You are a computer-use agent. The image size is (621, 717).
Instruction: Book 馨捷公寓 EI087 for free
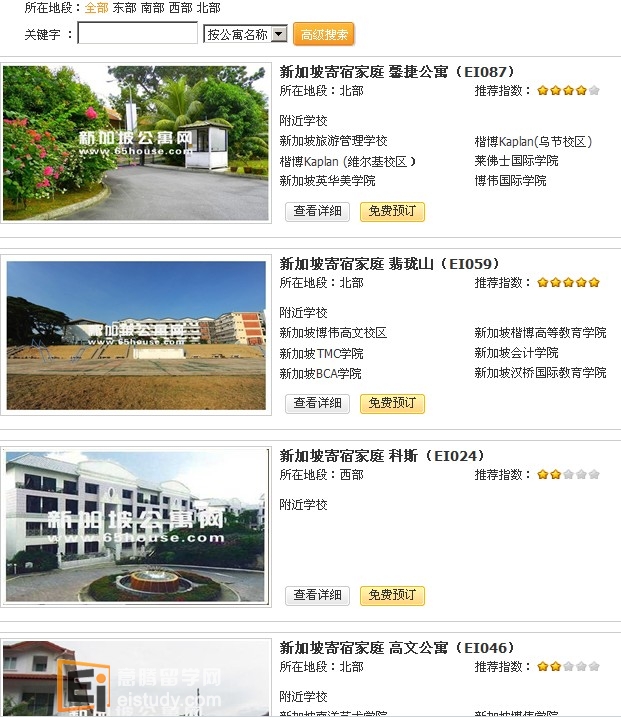pyautogui.click(x=392, y=211)
